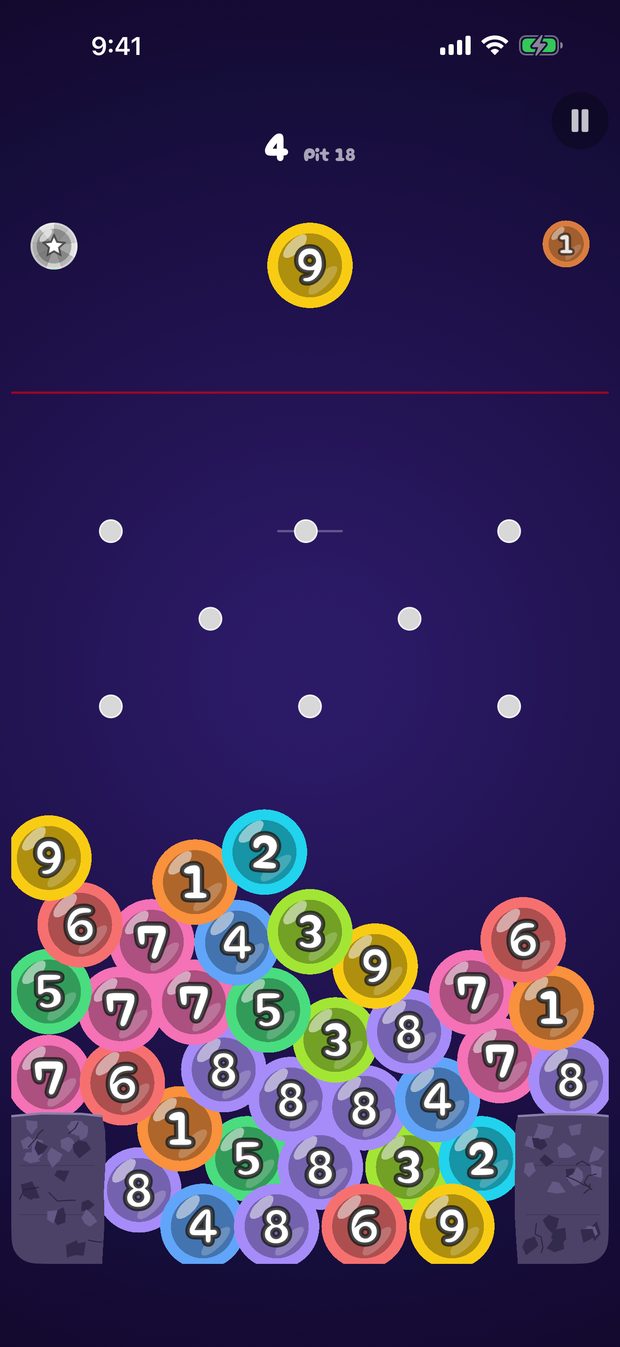Drop the yellow 9 ball
Screen dimensions: 620x1347
pos(310,265)
